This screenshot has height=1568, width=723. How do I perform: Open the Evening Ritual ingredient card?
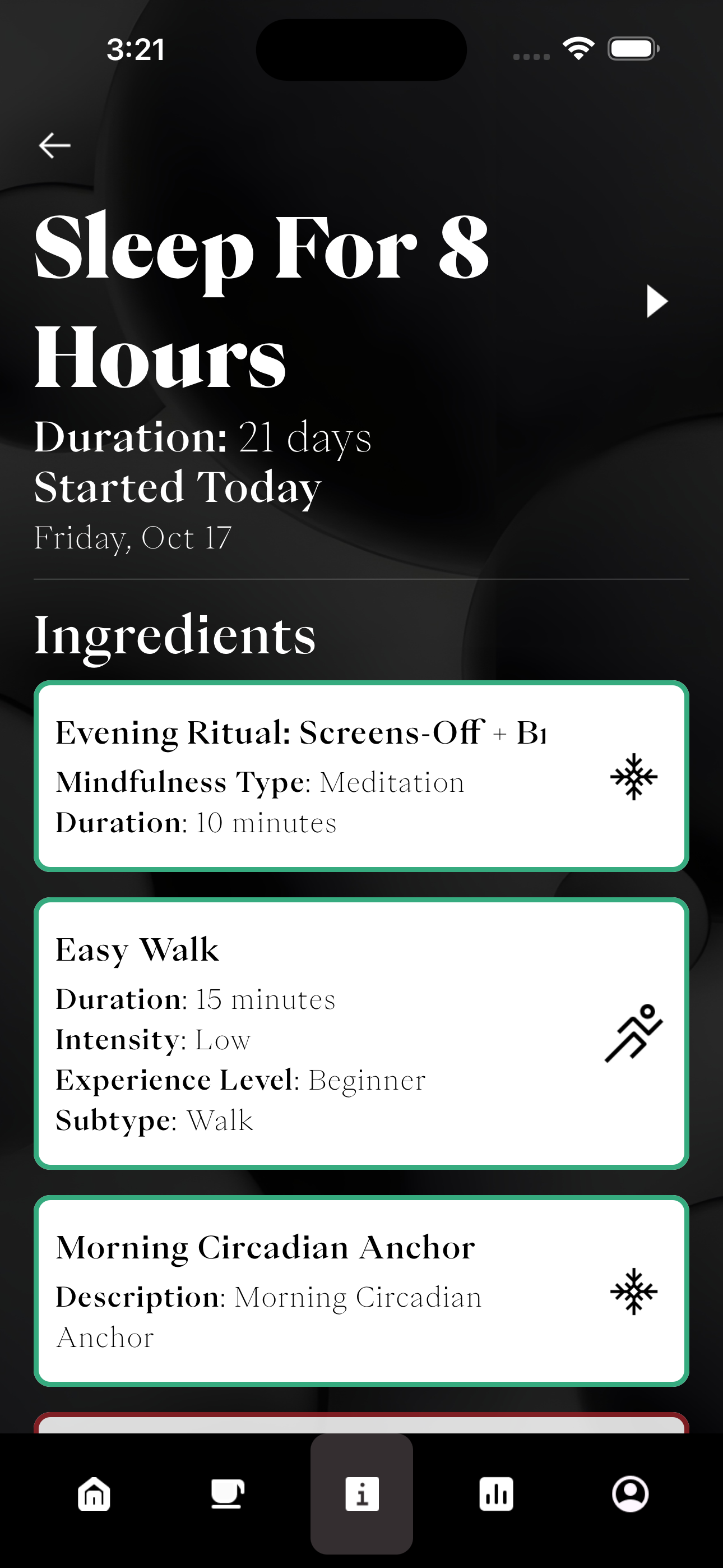(x=360, y=776)
